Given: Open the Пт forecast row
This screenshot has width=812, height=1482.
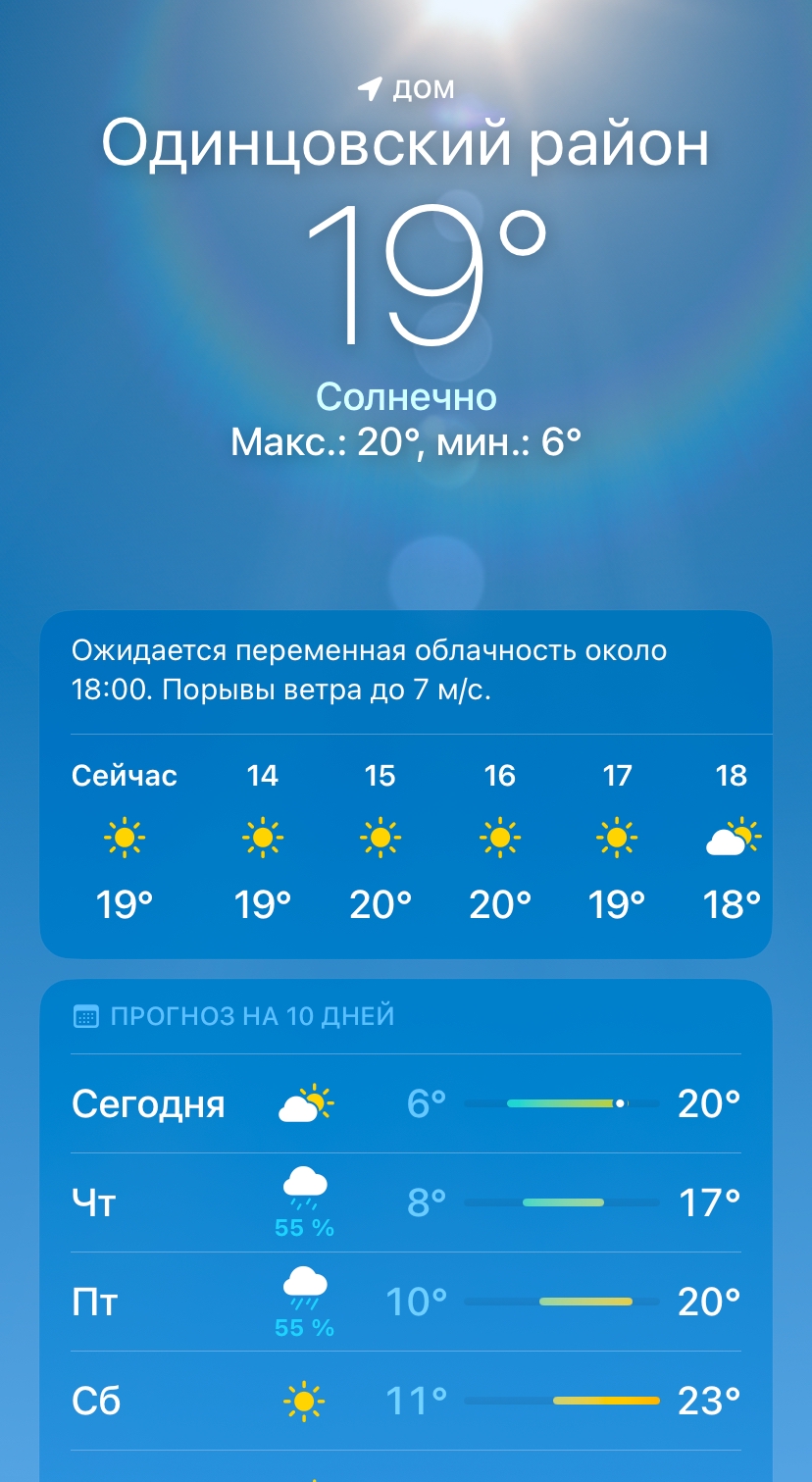Looking at the screenshot, I should click(x=406, y=1303).
